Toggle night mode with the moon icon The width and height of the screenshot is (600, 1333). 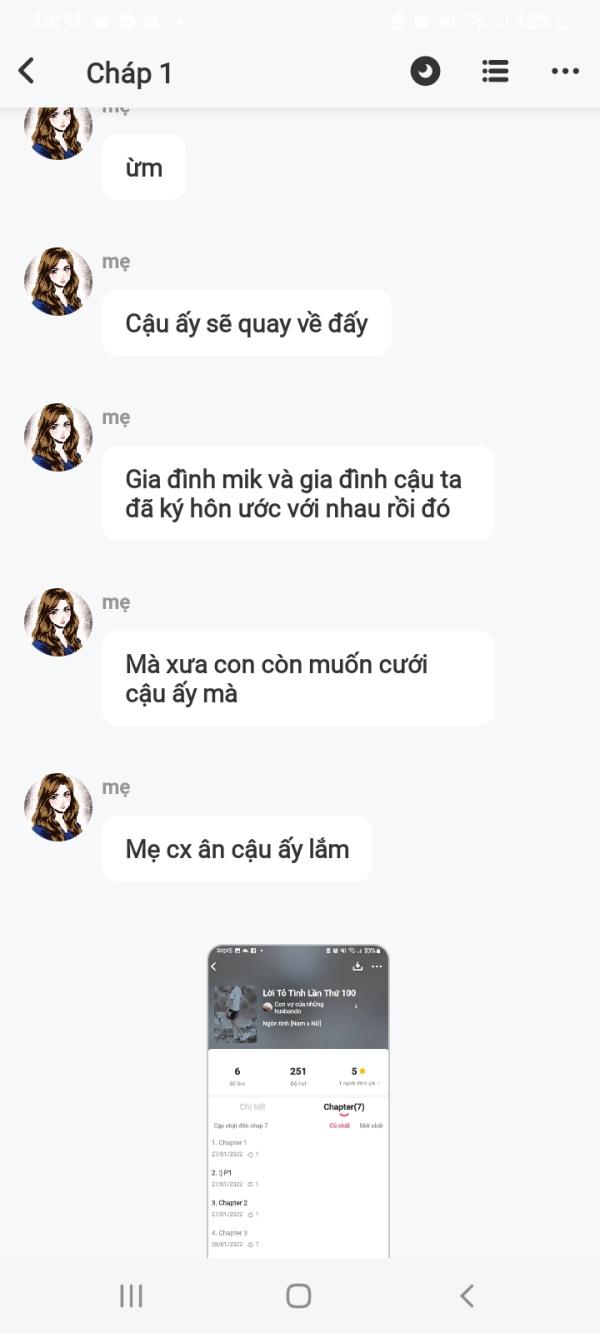tap(425, 71)
